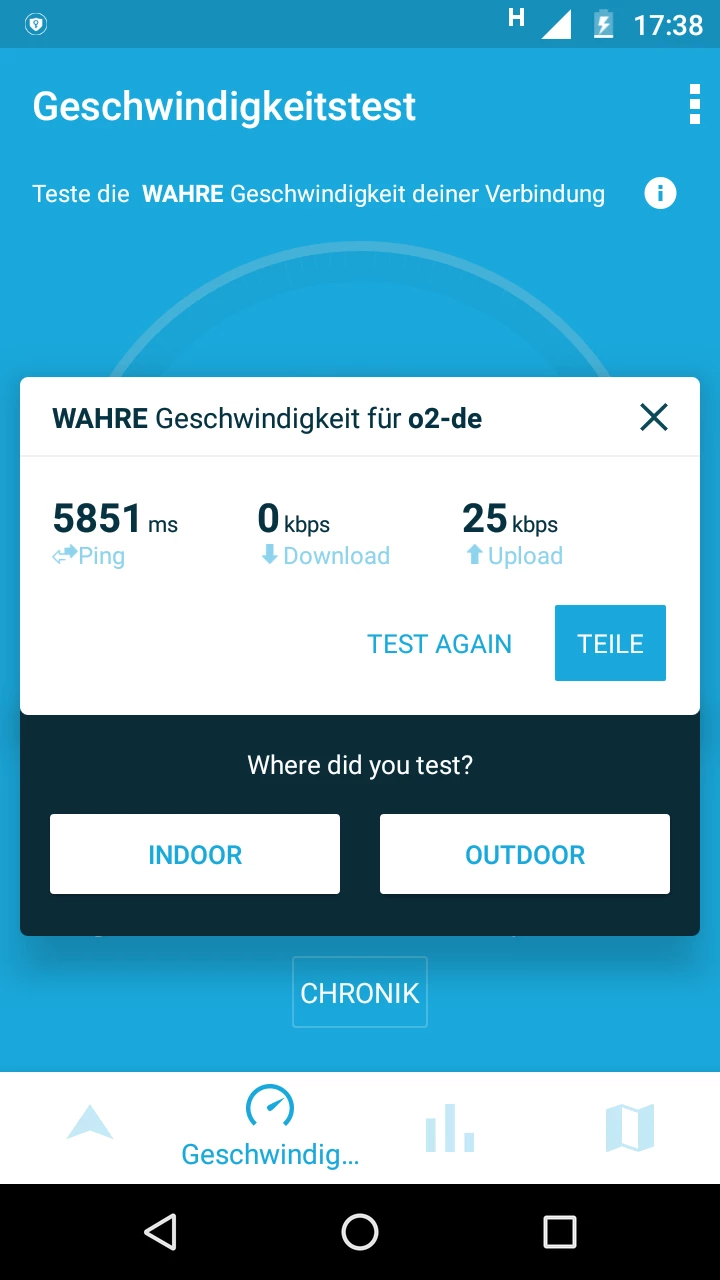Open the coverage map tab
This screenshot has height=1280, width=720.
pos(630,1127)
